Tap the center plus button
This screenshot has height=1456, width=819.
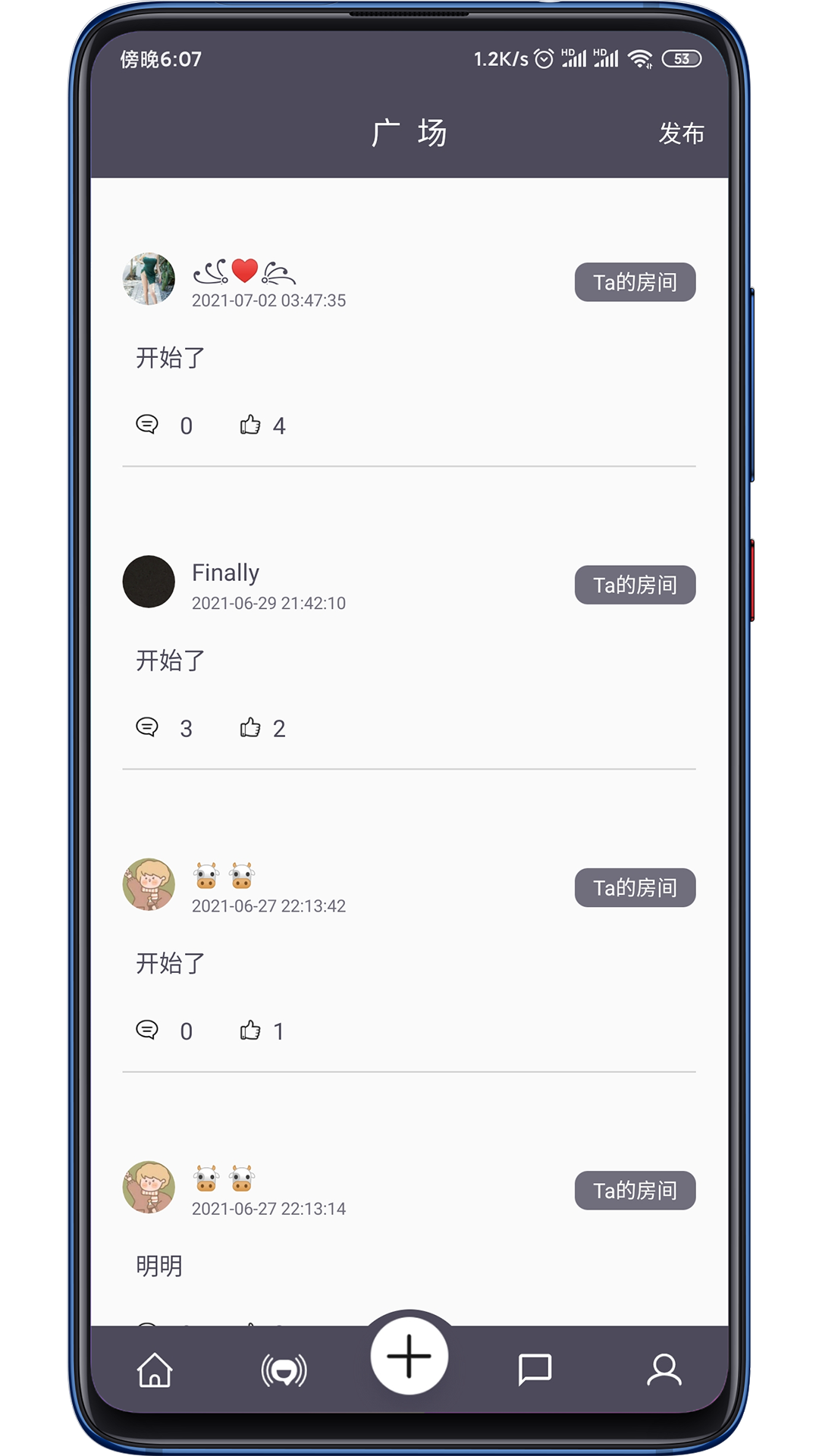click(409, 1355)
